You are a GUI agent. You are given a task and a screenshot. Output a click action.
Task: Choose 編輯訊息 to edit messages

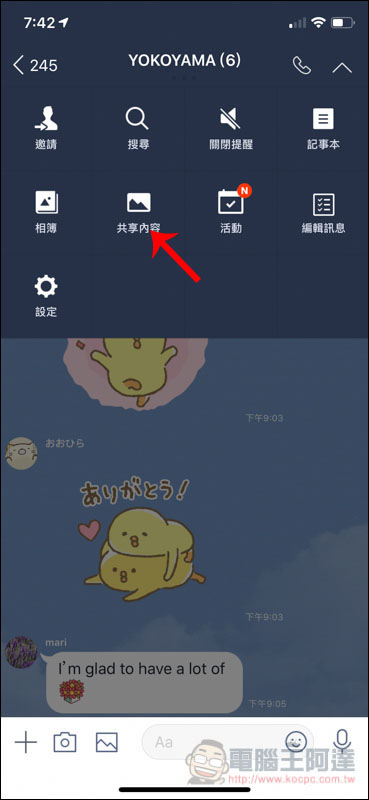[x=323, y=212]
